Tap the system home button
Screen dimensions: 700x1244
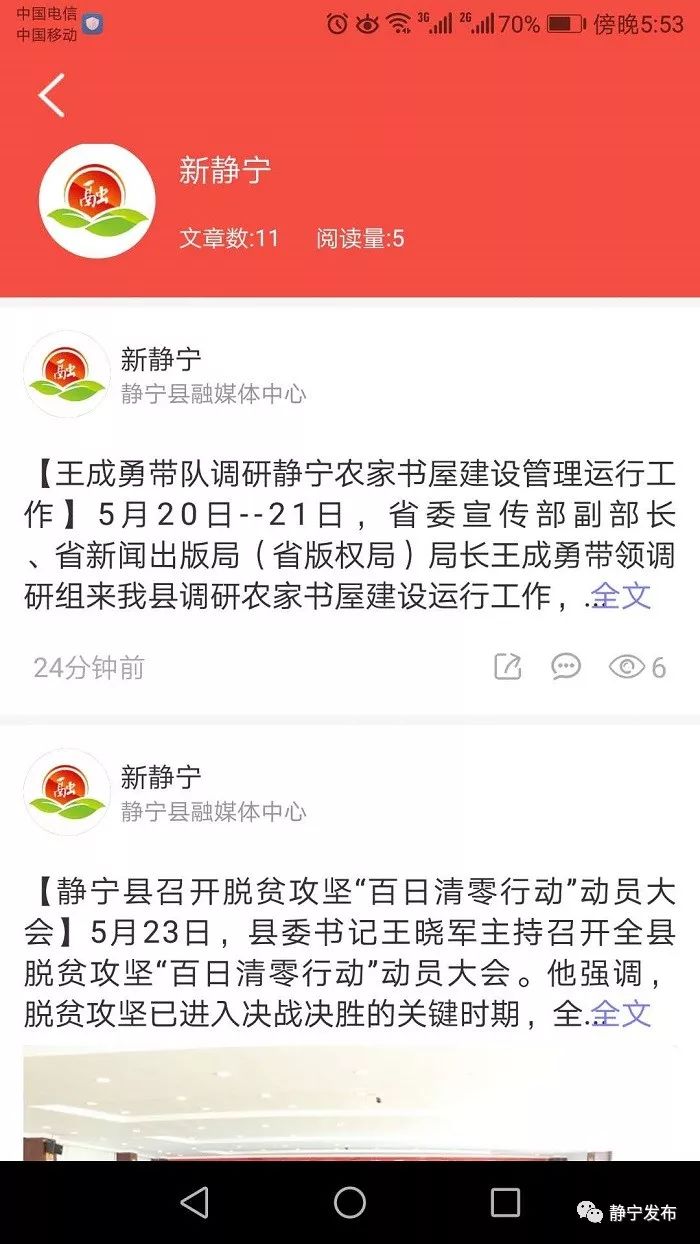(x=350, y=1202)
